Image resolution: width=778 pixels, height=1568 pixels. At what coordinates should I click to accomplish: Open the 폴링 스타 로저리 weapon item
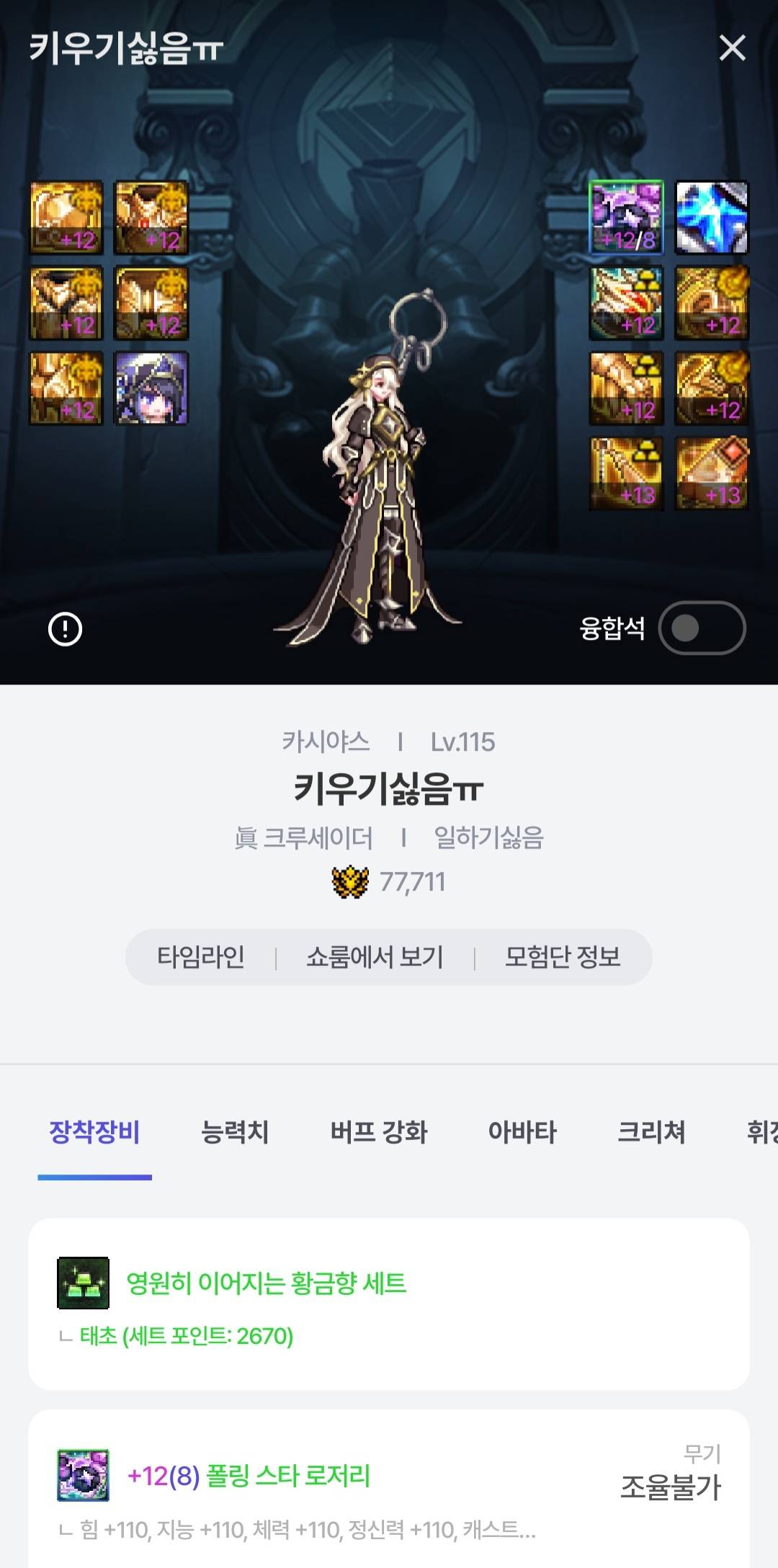click(249, 1476)
